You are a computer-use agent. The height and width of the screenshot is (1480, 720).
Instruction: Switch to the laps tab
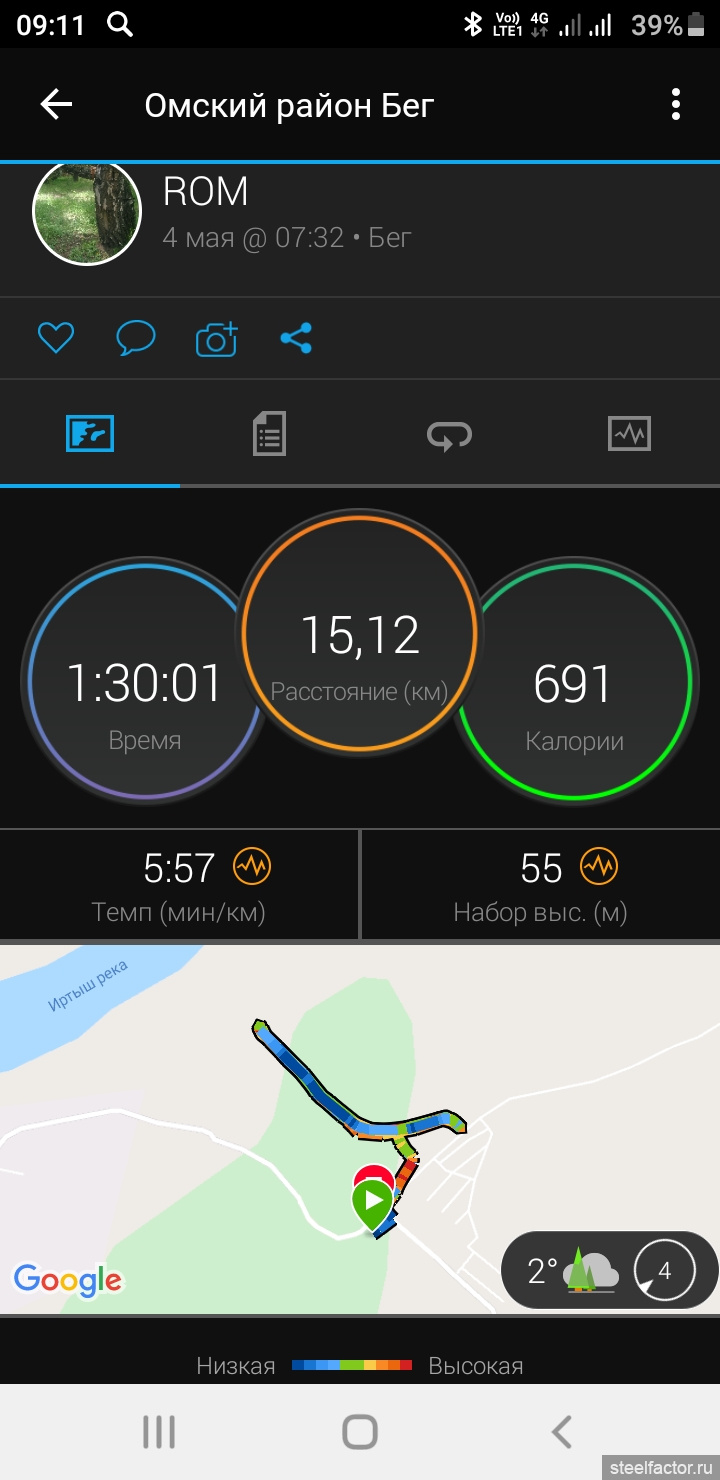(x=449, y=434)
